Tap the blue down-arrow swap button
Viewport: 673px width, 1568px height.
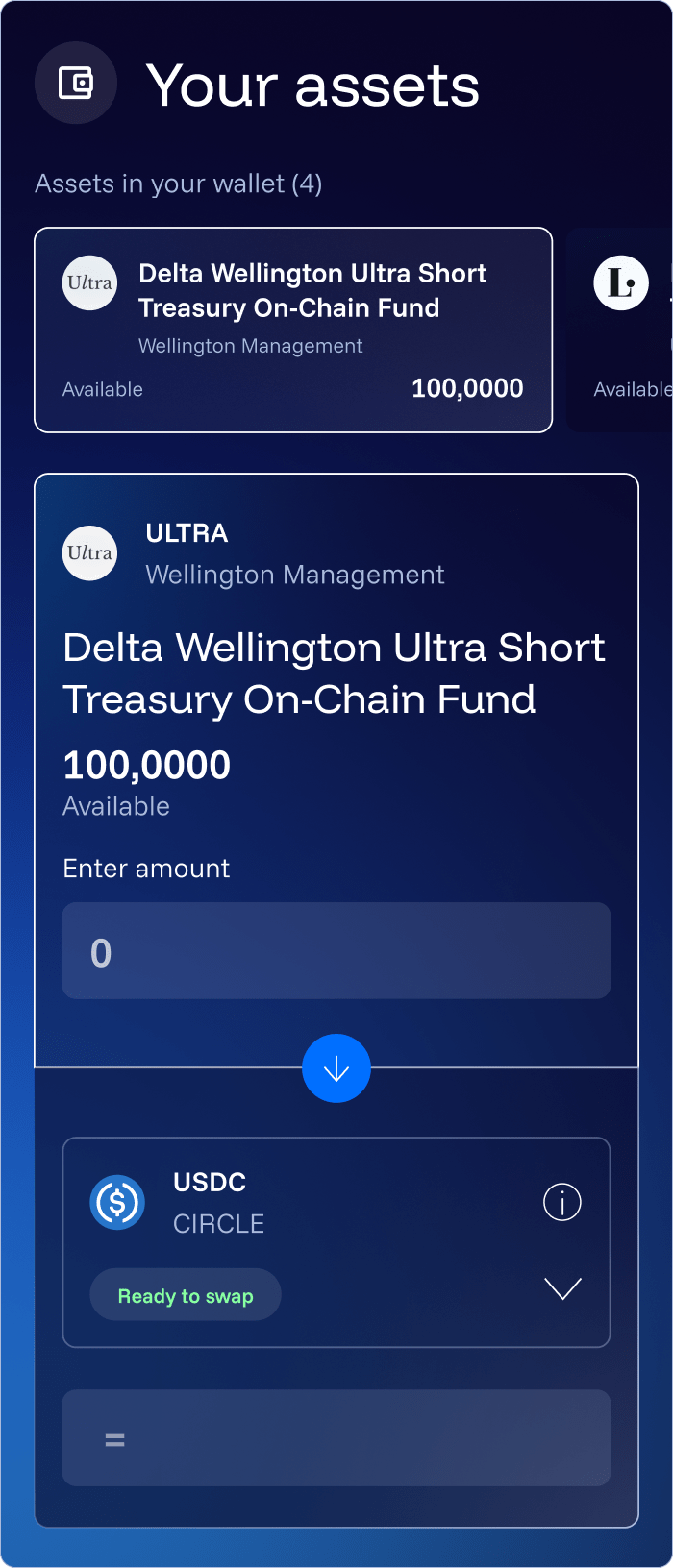click(336, 1068)
